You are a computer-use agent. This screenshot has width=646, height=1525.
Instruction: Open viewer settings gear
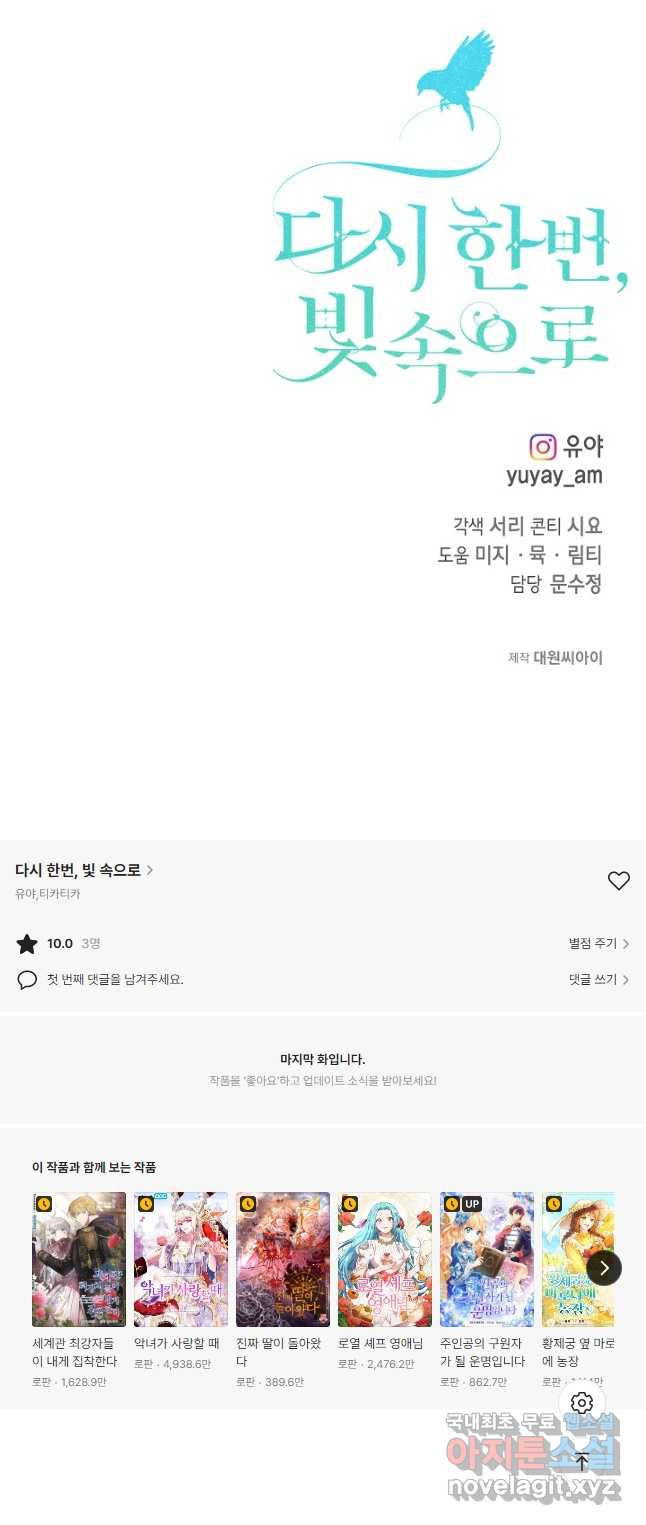click(582, 1402)
